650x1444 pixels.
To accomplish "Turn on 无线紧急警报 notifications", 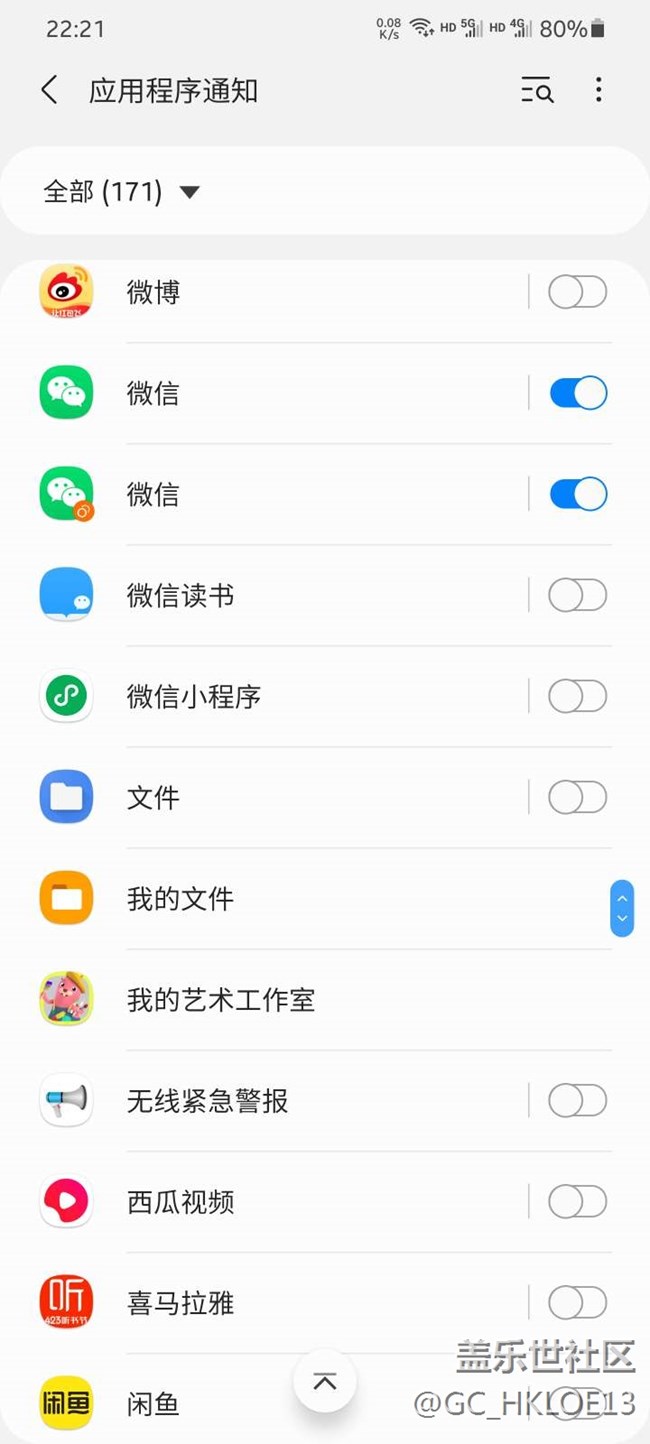I will click(x=577, y=1101).
